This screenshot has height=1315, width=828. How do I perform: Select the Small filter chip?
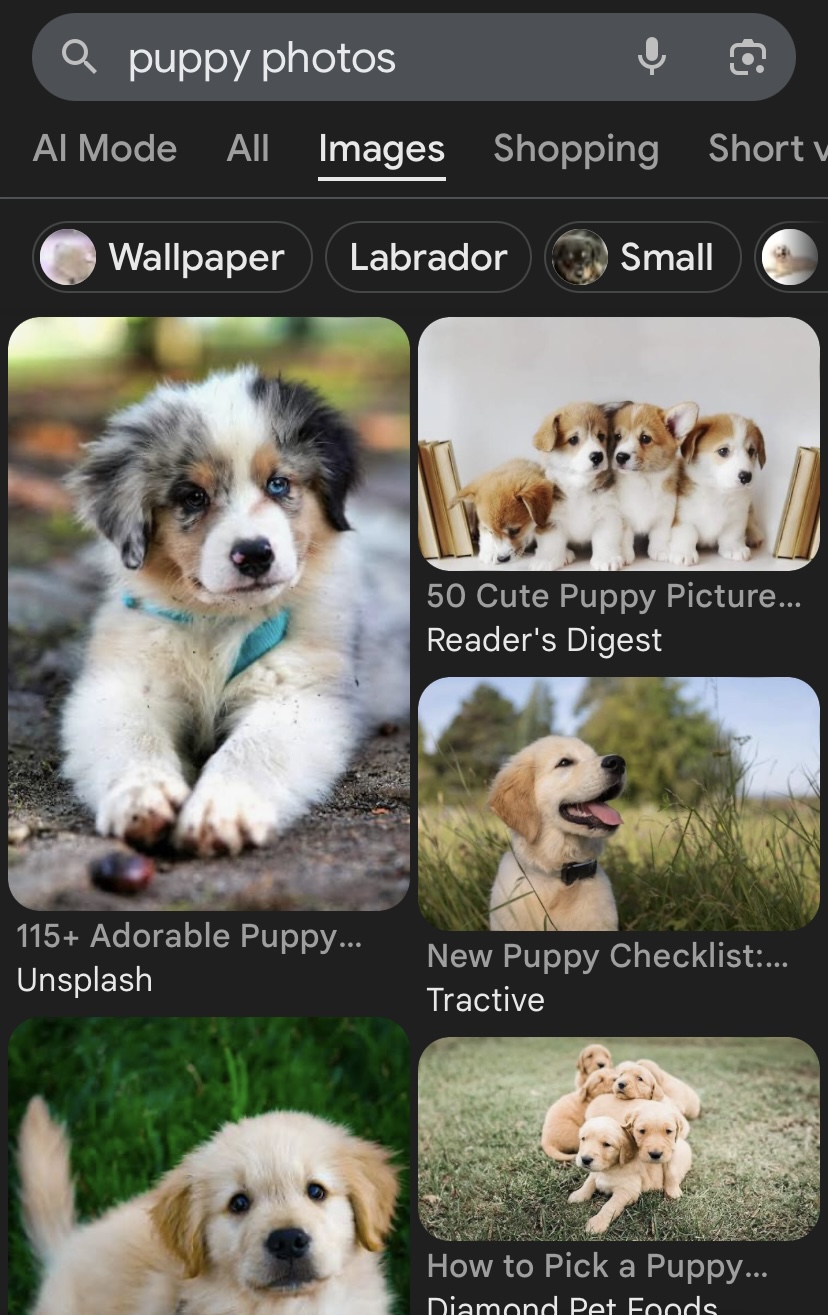[x=643, y=257]
